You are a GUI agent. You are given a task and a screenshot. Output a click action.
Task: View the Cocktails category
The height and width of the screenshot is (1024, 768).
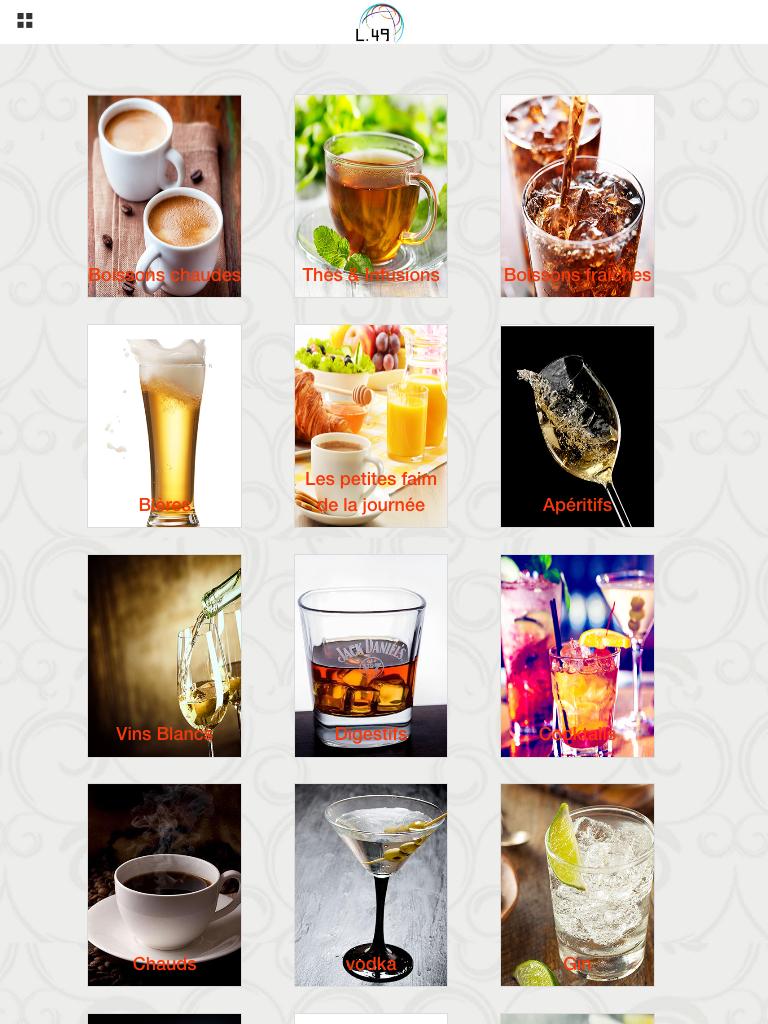577,656
